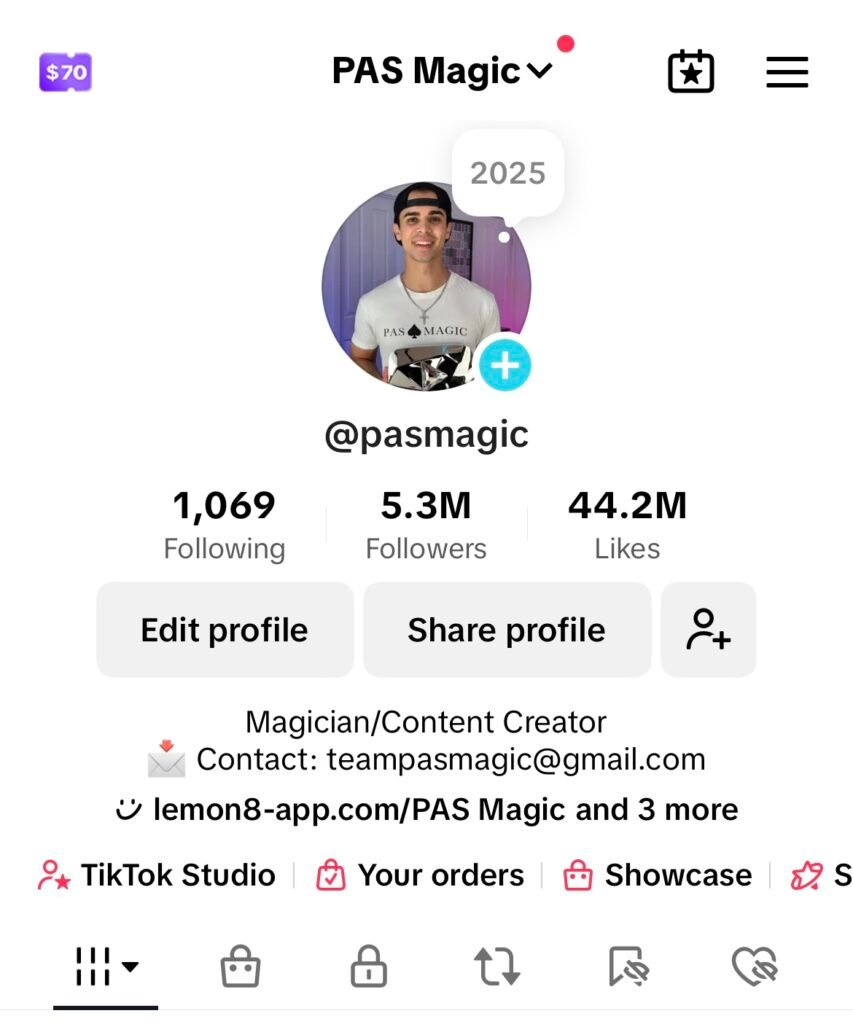The width and height of the screenshot is (853, 1024).
Task: Switch to the liked videos heart tab
Action: (754, 967)
